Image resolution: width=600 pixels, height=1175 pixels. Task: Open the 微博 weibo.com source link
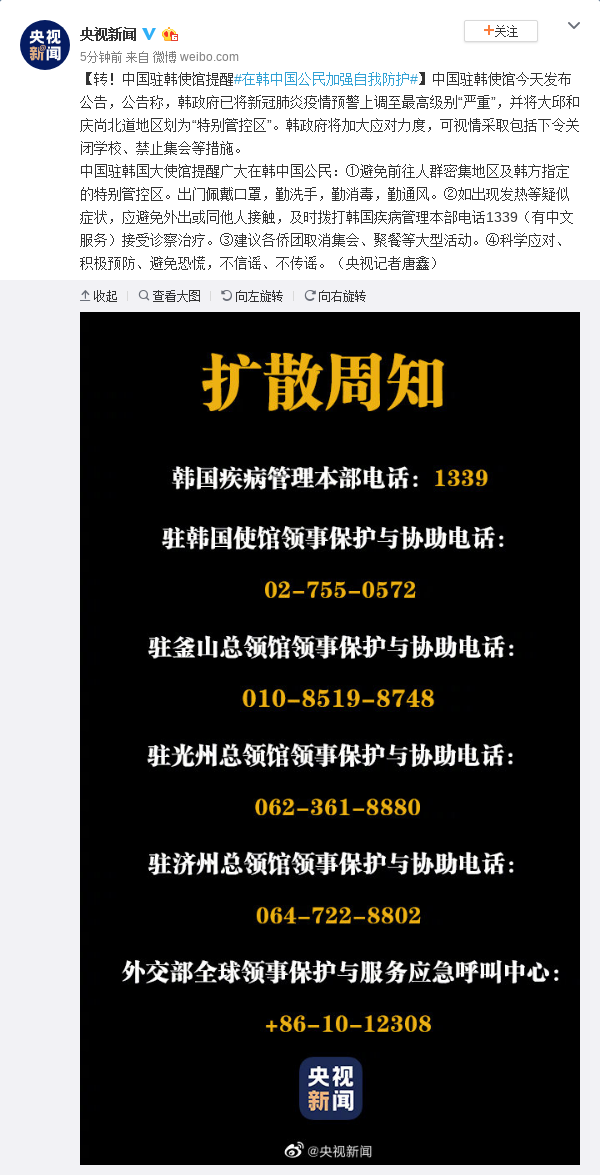click(196, 56)
